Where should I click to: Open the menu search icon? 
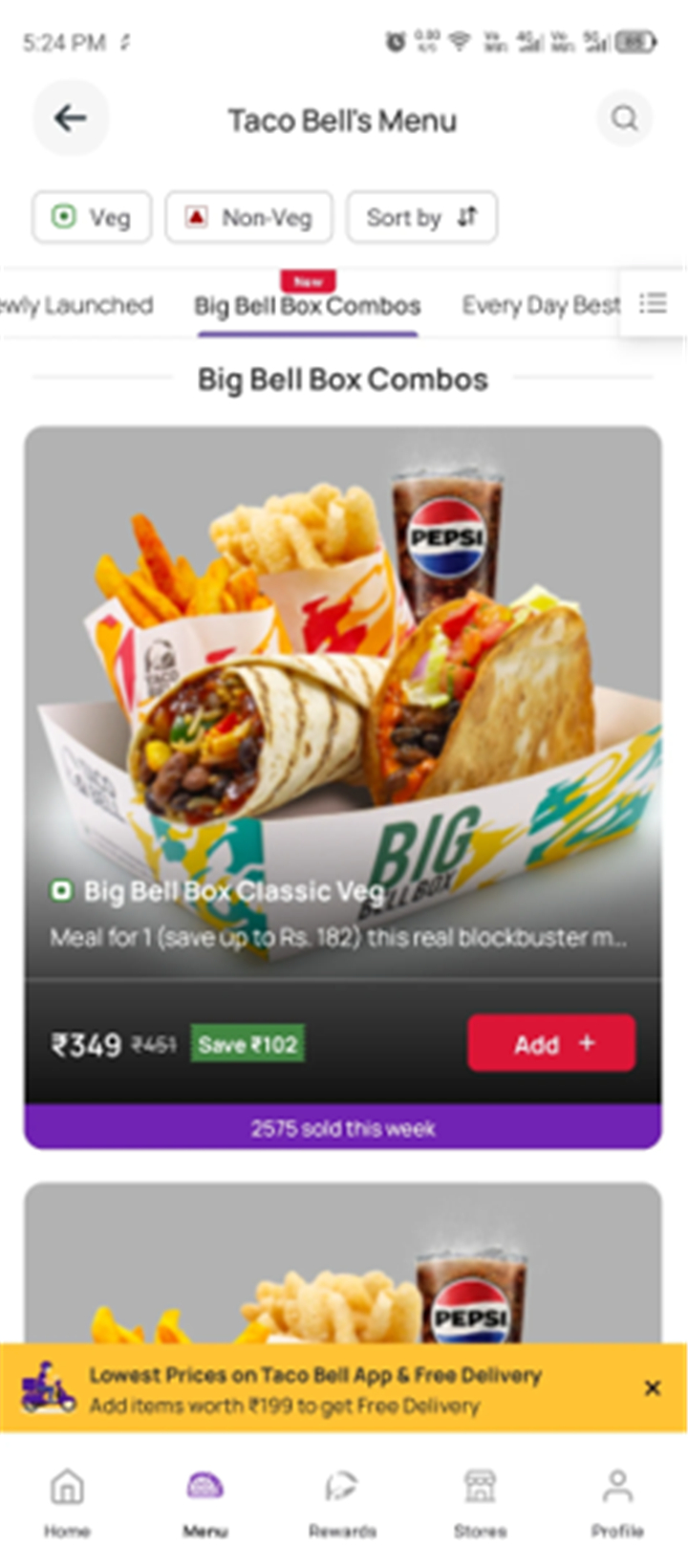625,119
